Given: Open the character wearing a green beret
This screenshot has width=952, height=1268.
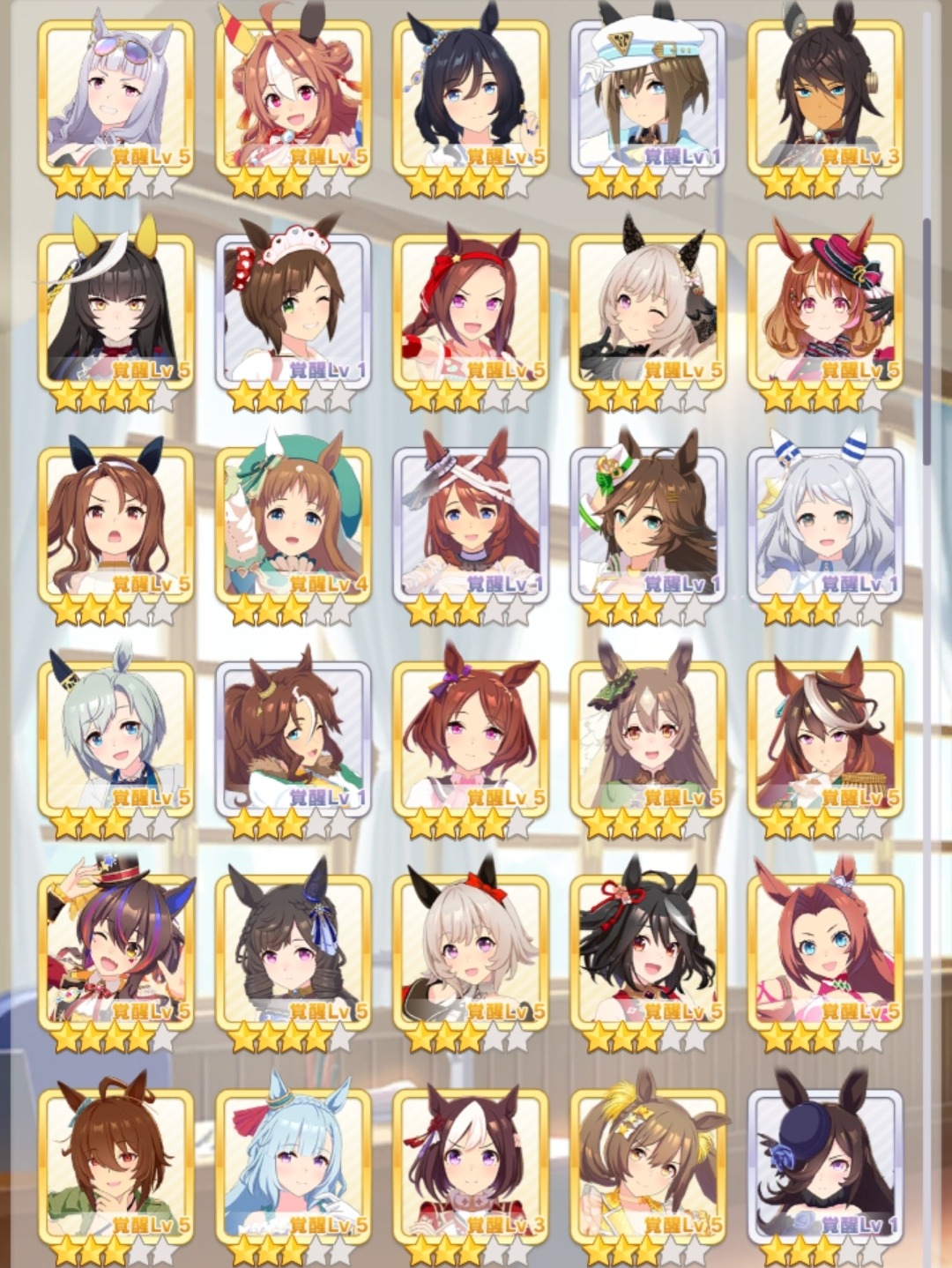Looking at the screenshot, I should point(294,524).
